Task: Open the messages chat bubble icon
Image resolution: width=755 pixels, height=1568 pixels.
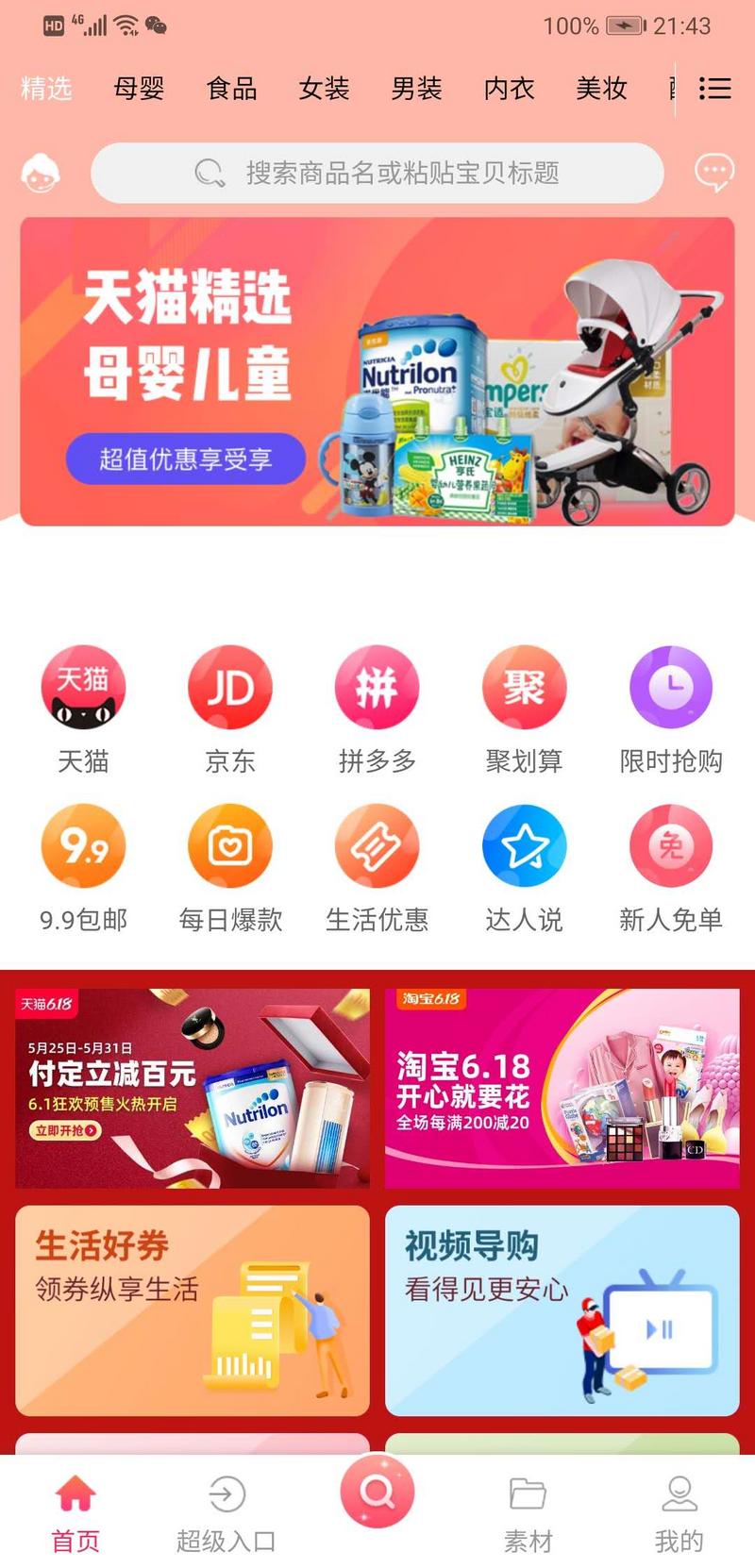Action: click(x=713, y=173)
